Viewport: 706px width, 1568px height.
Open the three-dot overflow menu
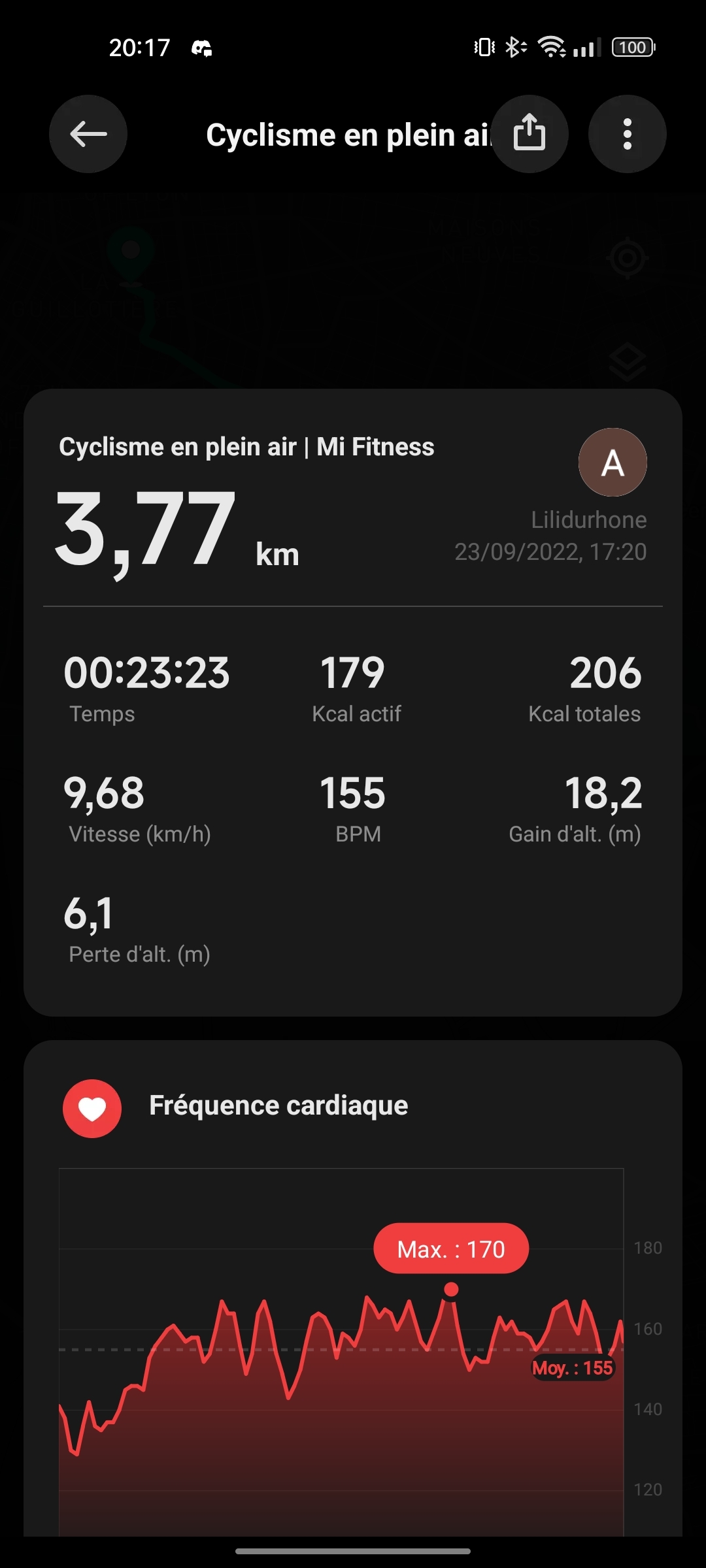pos(627,134)
